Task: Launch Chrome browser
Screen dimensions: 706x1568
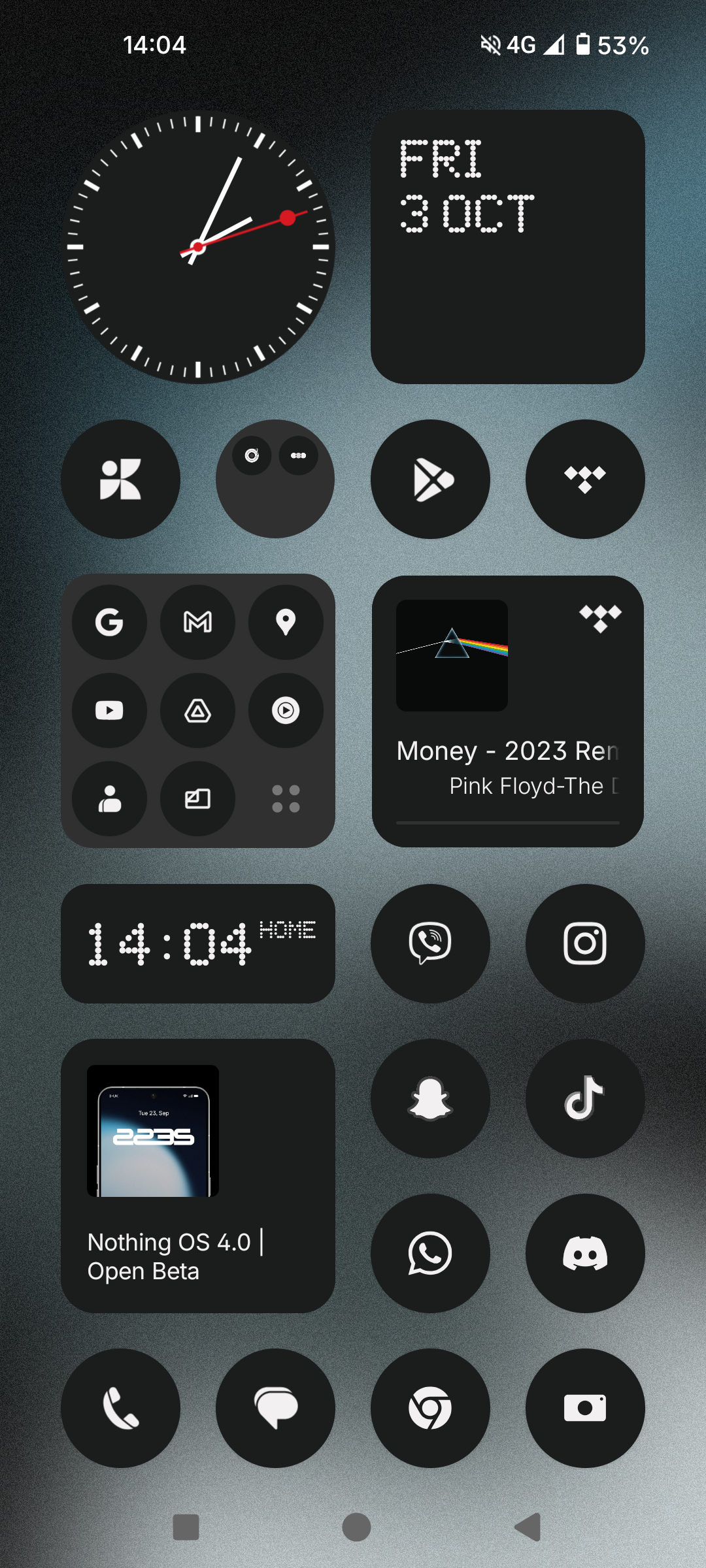Action: pos(430,1408)
